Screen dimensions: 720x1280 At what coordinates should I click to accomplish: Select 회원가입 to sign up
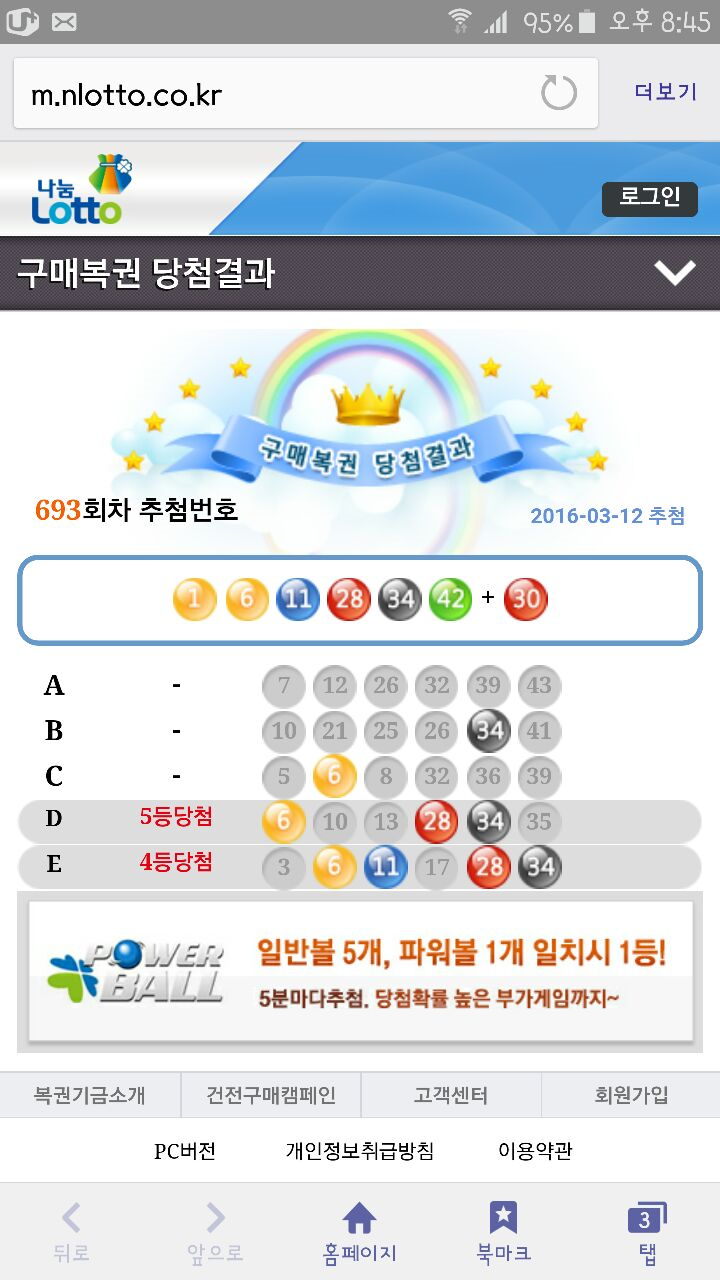(x=630, y=1095)
